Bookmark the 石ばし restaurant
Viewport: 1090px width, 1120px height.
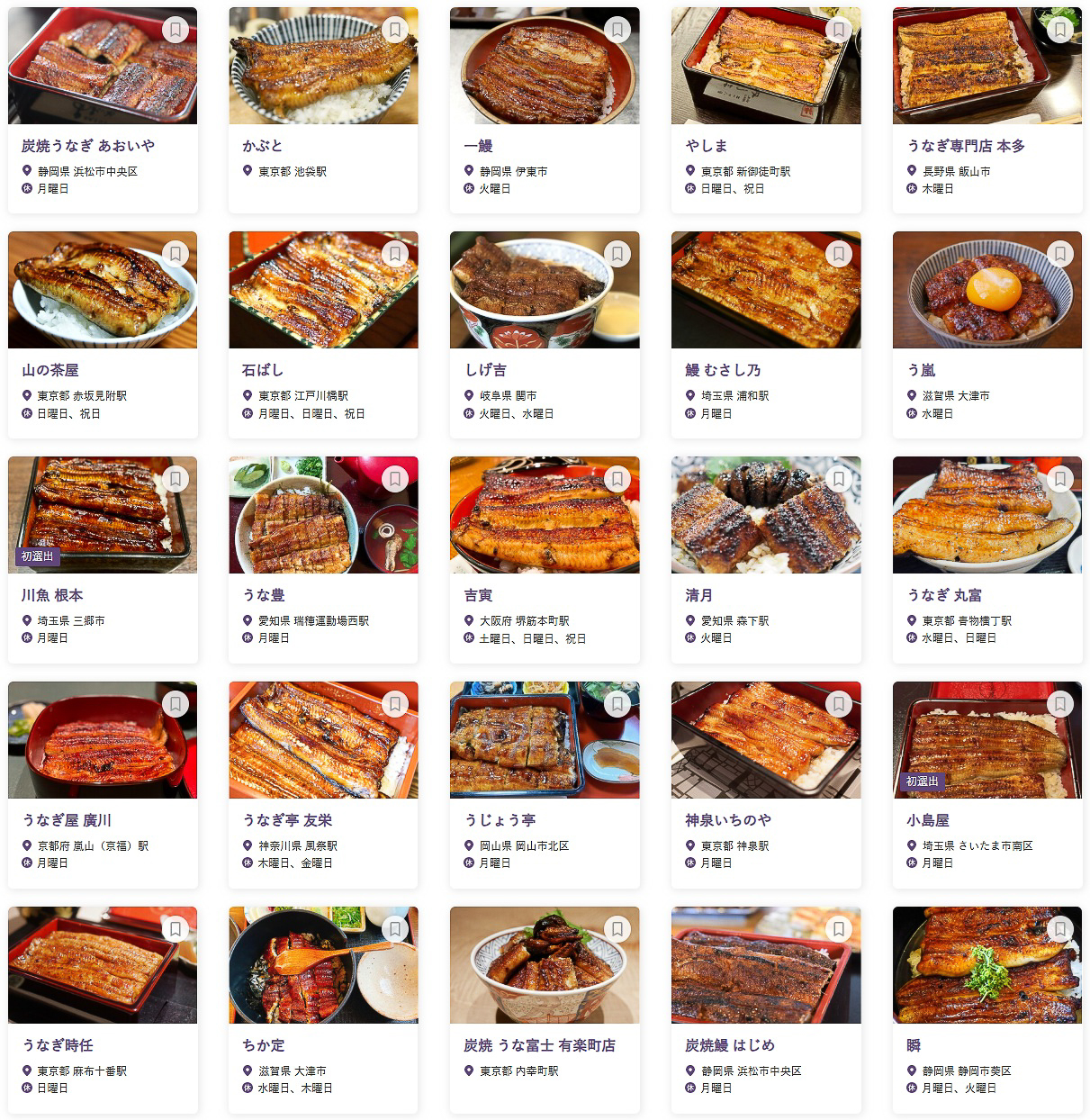[395, 254]
